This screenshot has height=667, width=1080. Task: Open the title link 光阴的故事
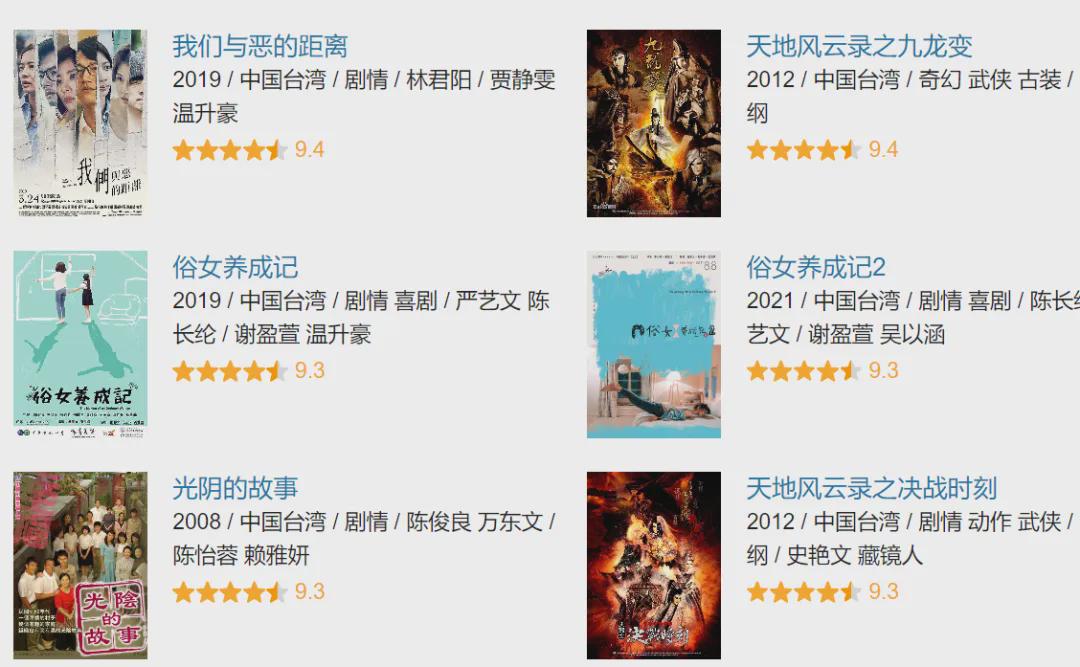point(235,488)
